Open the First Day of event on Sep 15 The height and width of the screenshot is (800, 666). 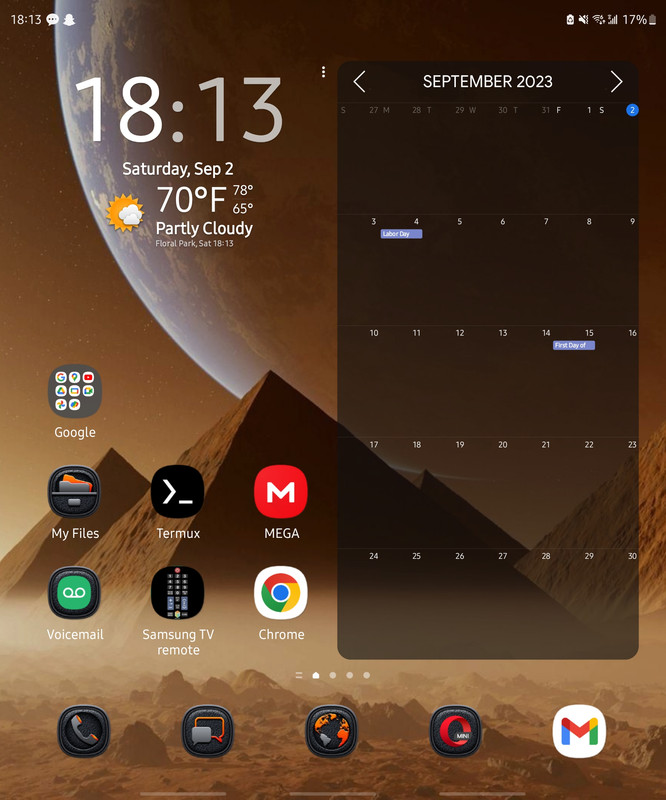pos(574,345)
